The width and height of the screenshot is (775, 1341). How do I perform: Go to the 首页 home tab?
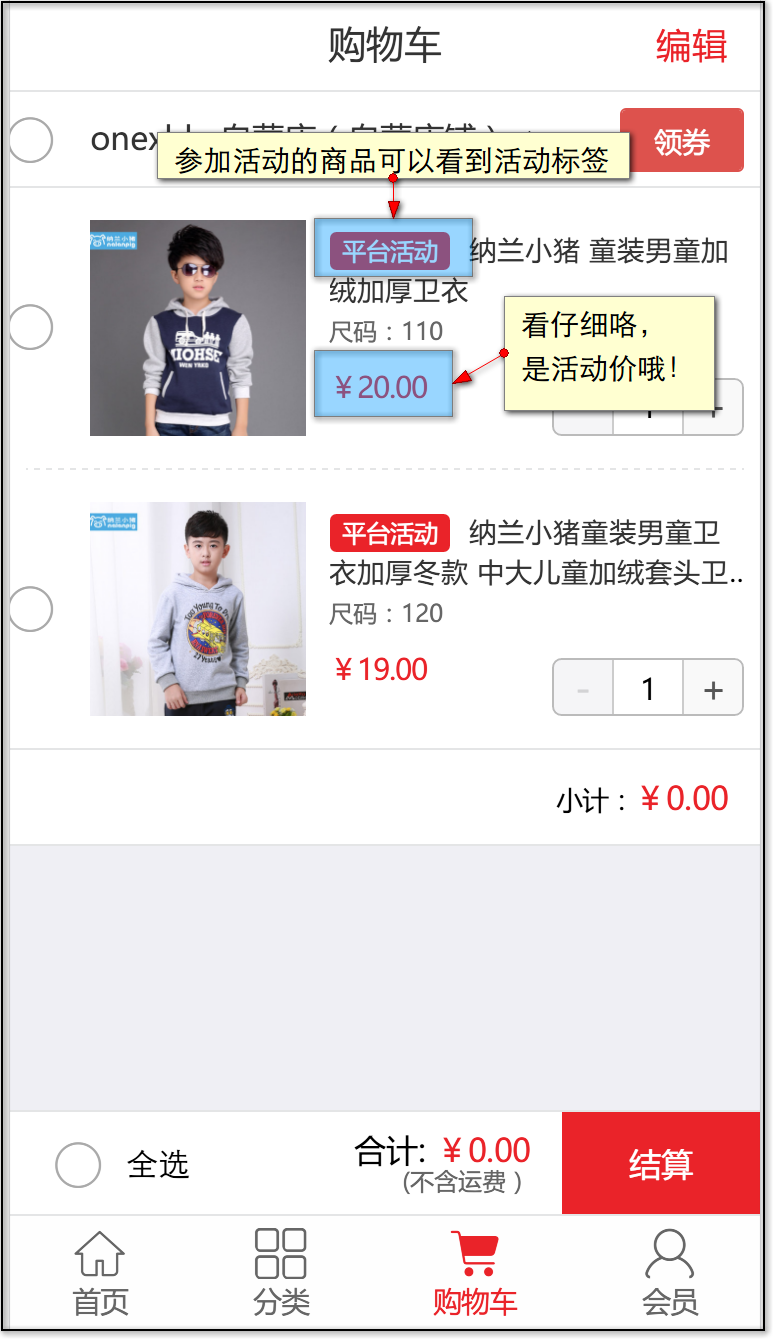pyautogui.click(x=101, y=1273)
